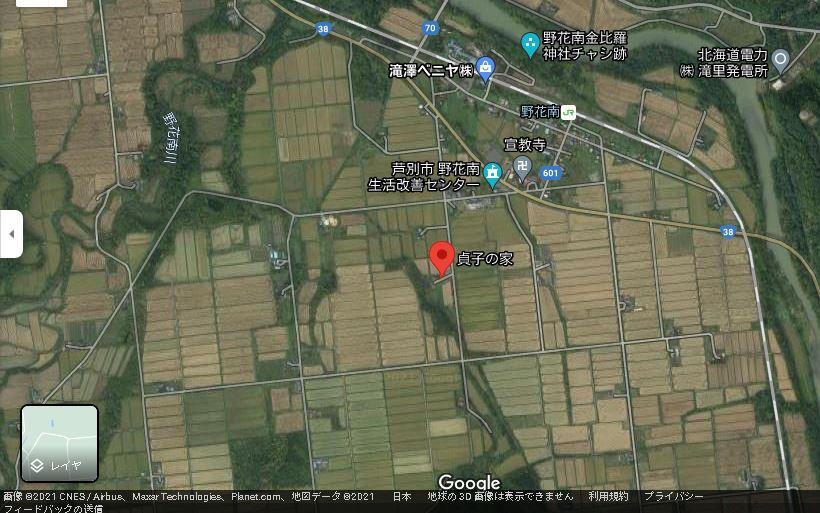Tap the 宣教寺 temple marker
The width and height of the screenshot is (820, 513).
pos(521,166)
